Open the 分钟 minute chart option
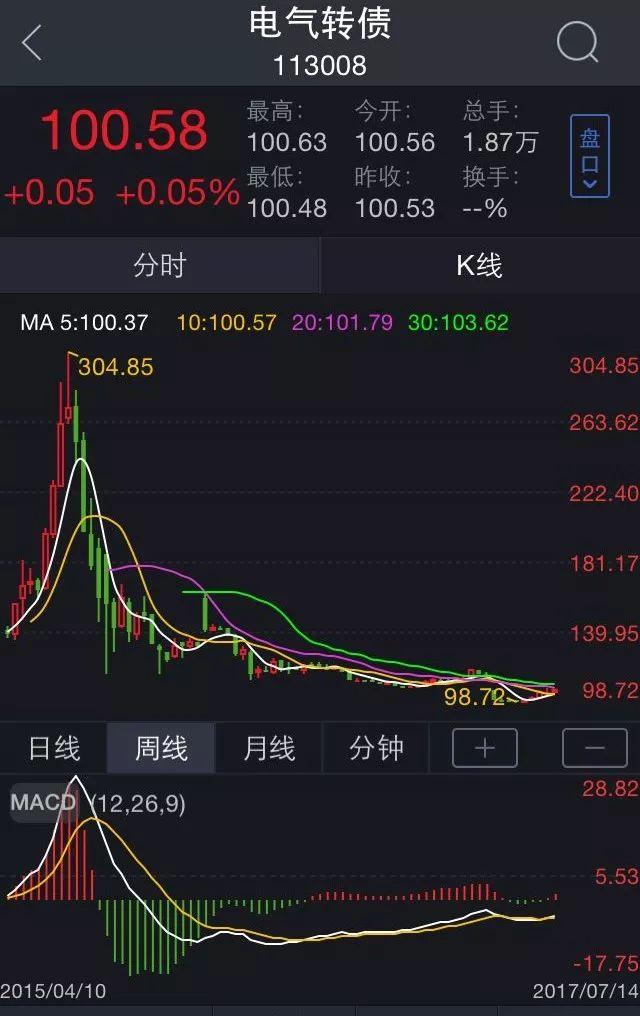Viewport: 640px width, 1016px height. (376, 748)
